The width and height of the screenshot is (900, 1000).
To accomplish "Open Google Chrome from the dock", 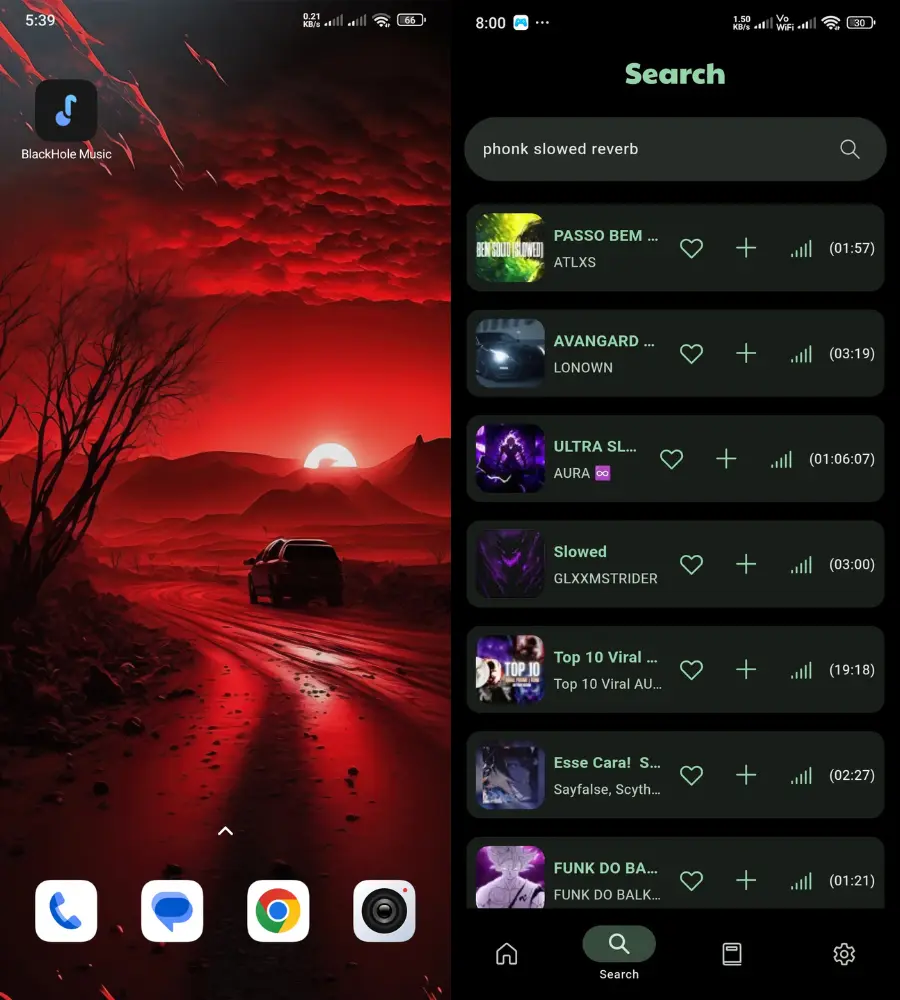I will tap(278, 910).
